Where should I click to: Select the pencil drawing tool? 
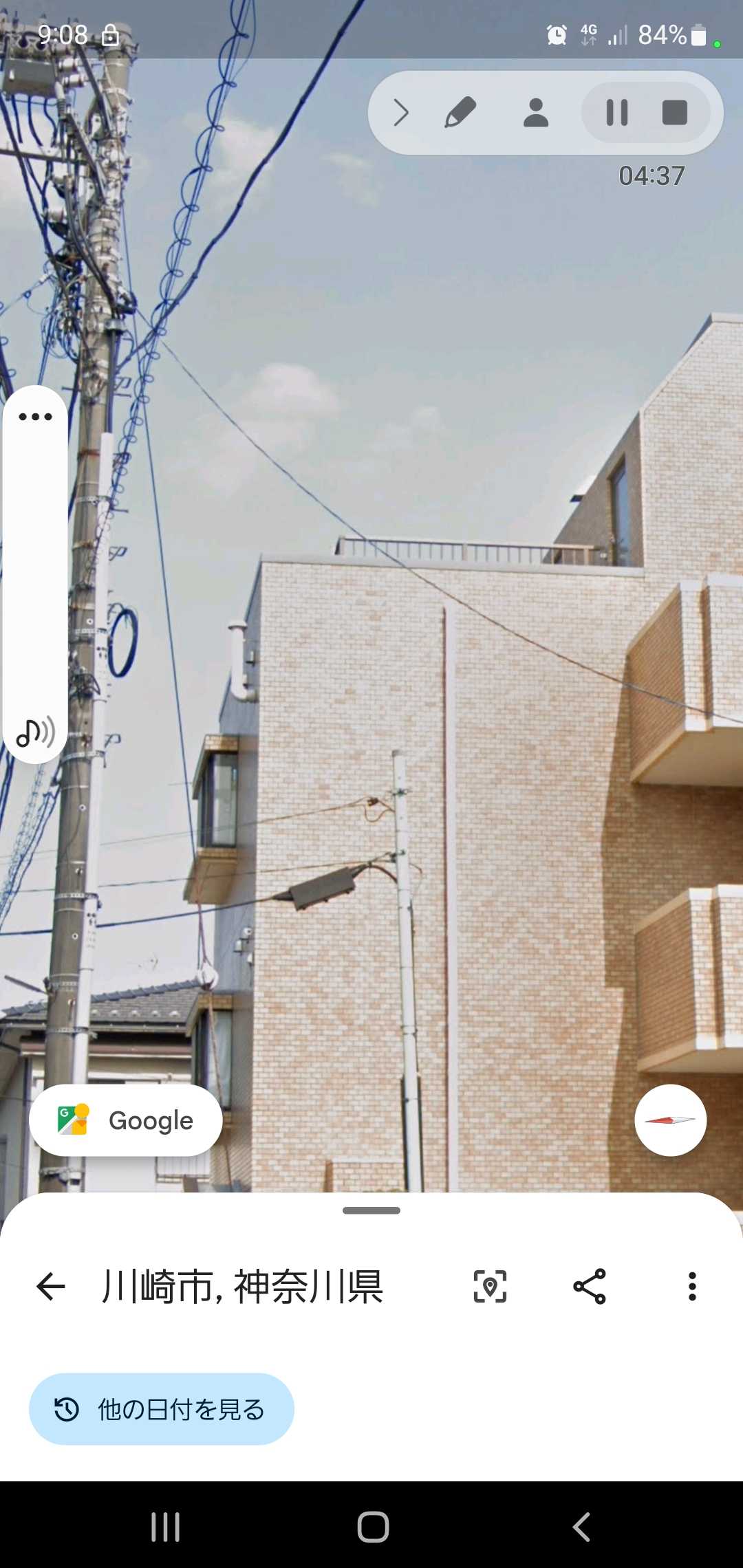click(x=460, y=113)
